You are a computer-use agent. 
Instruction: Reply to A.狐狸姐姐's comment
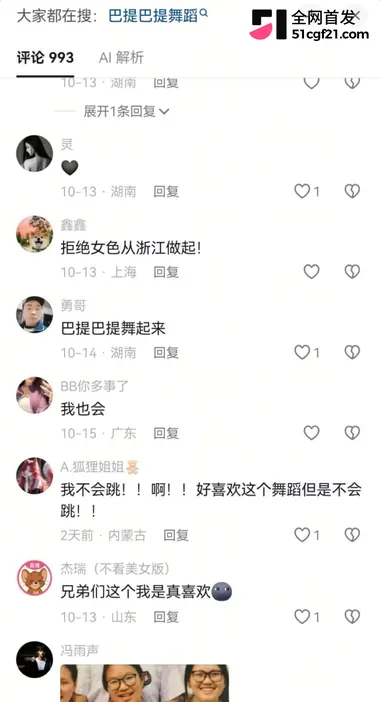176,535
